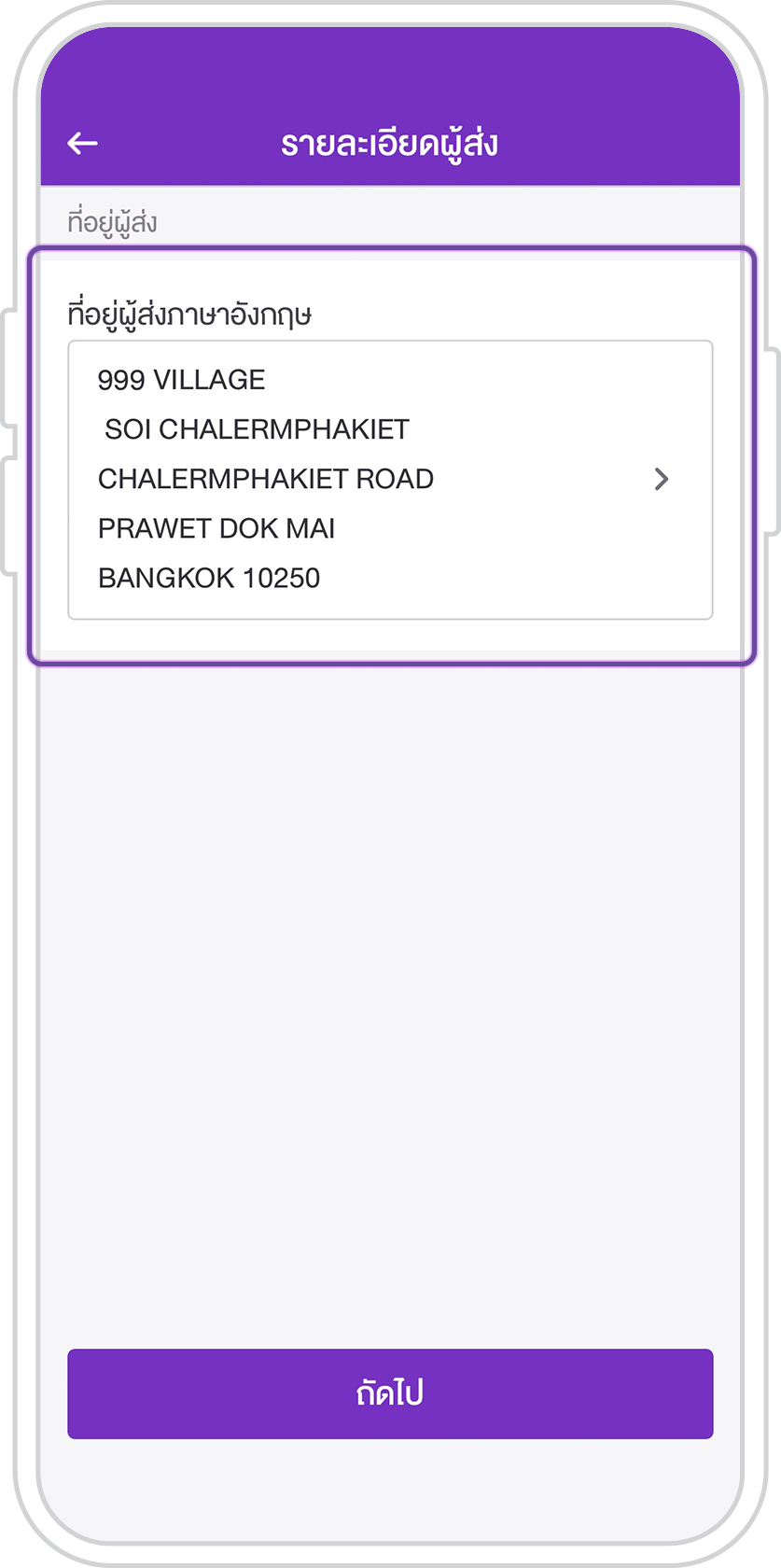This screenshot has width=781, height=1568.
Task: Go back using the header arrow
Action: [x=83, y=143]
